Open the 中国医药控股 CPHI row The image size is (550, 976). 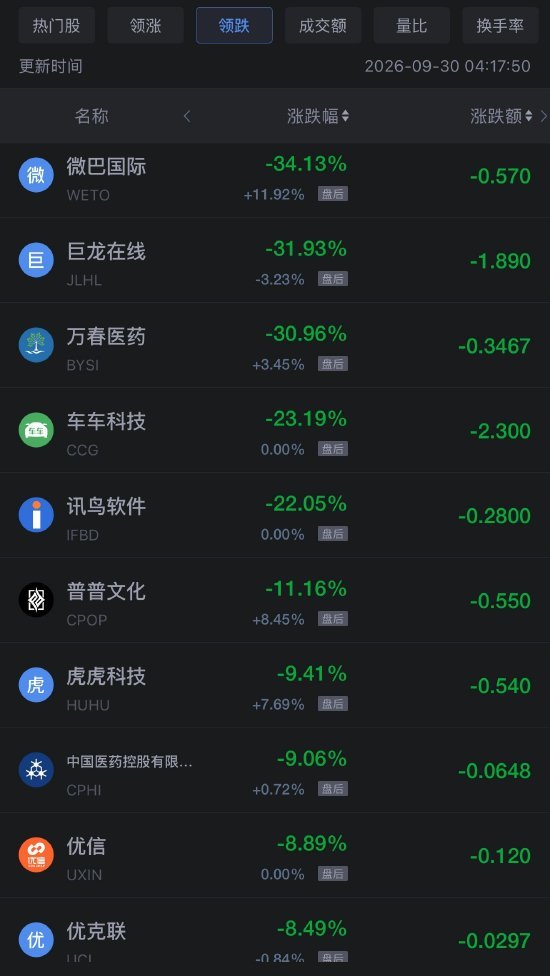coord(275,771)
